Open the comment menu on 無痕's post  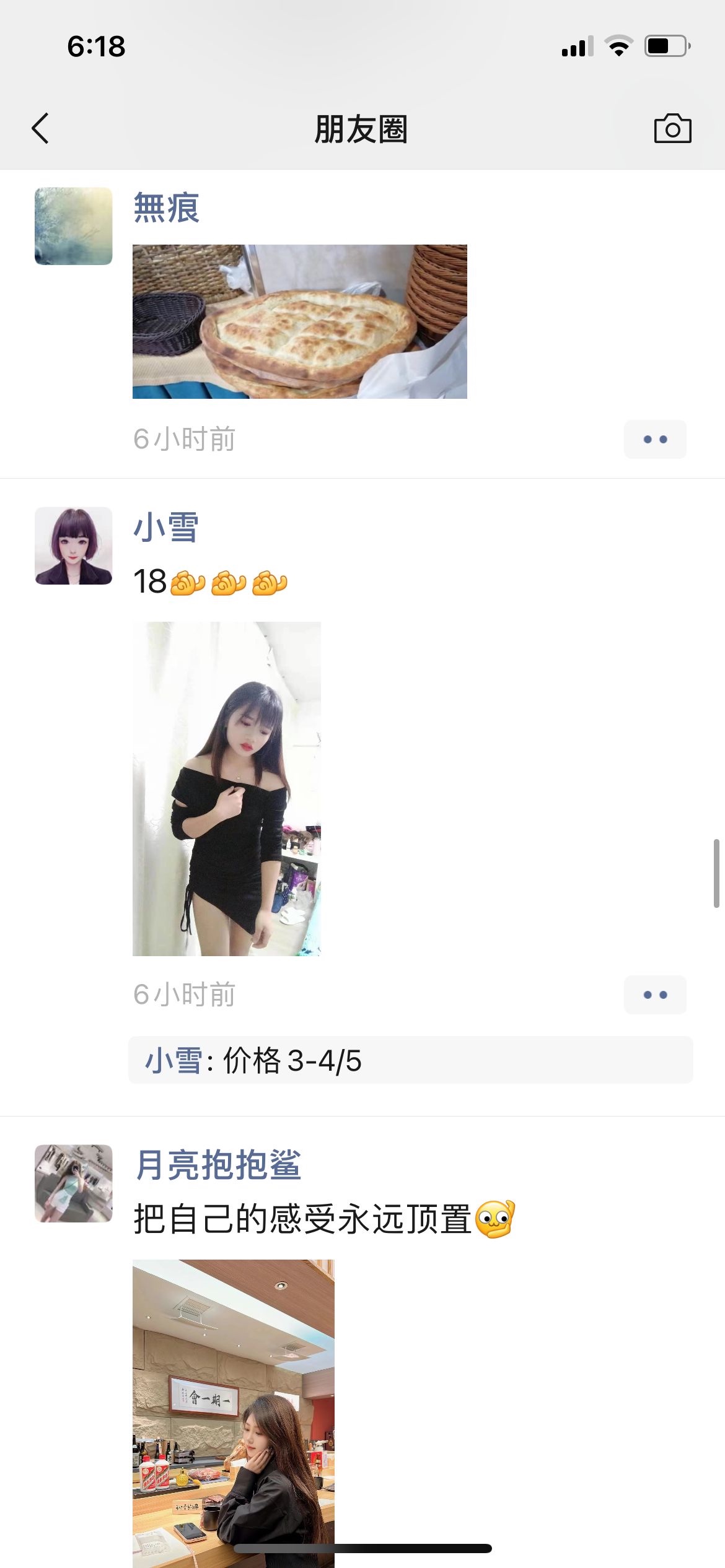coord(655,439)
